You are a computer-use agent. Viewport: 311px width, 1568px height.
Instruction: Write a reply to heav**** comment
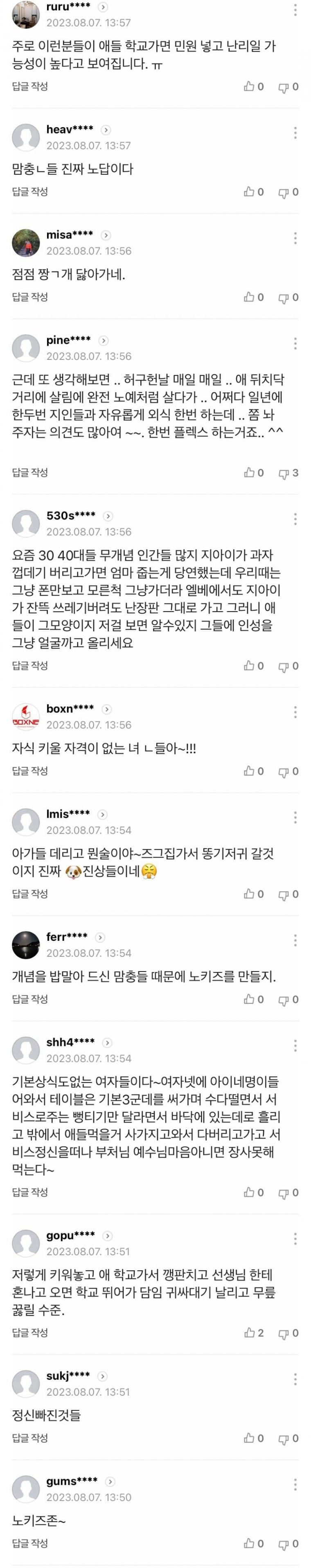click(x=30, y=192)
